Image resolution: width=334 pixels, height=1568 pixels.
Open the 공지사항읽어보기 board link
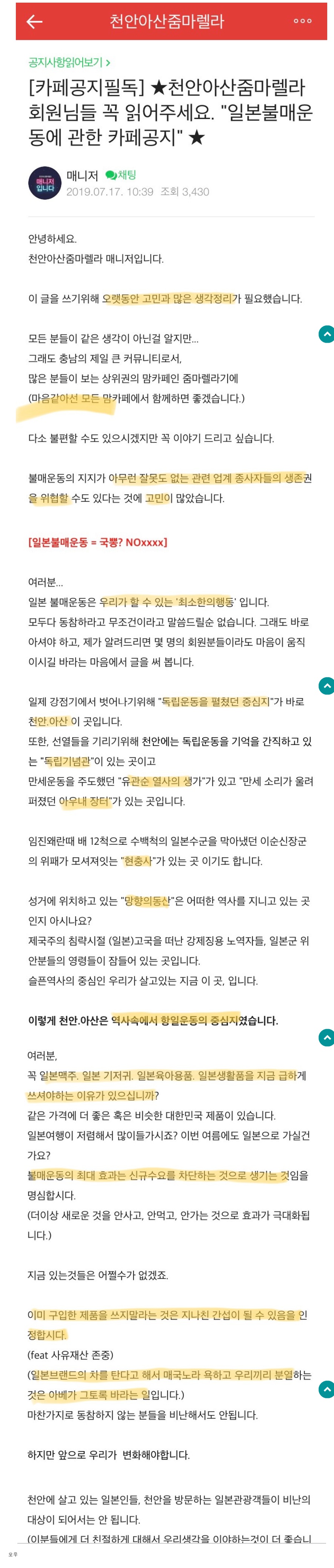click(x=69, y=63)
